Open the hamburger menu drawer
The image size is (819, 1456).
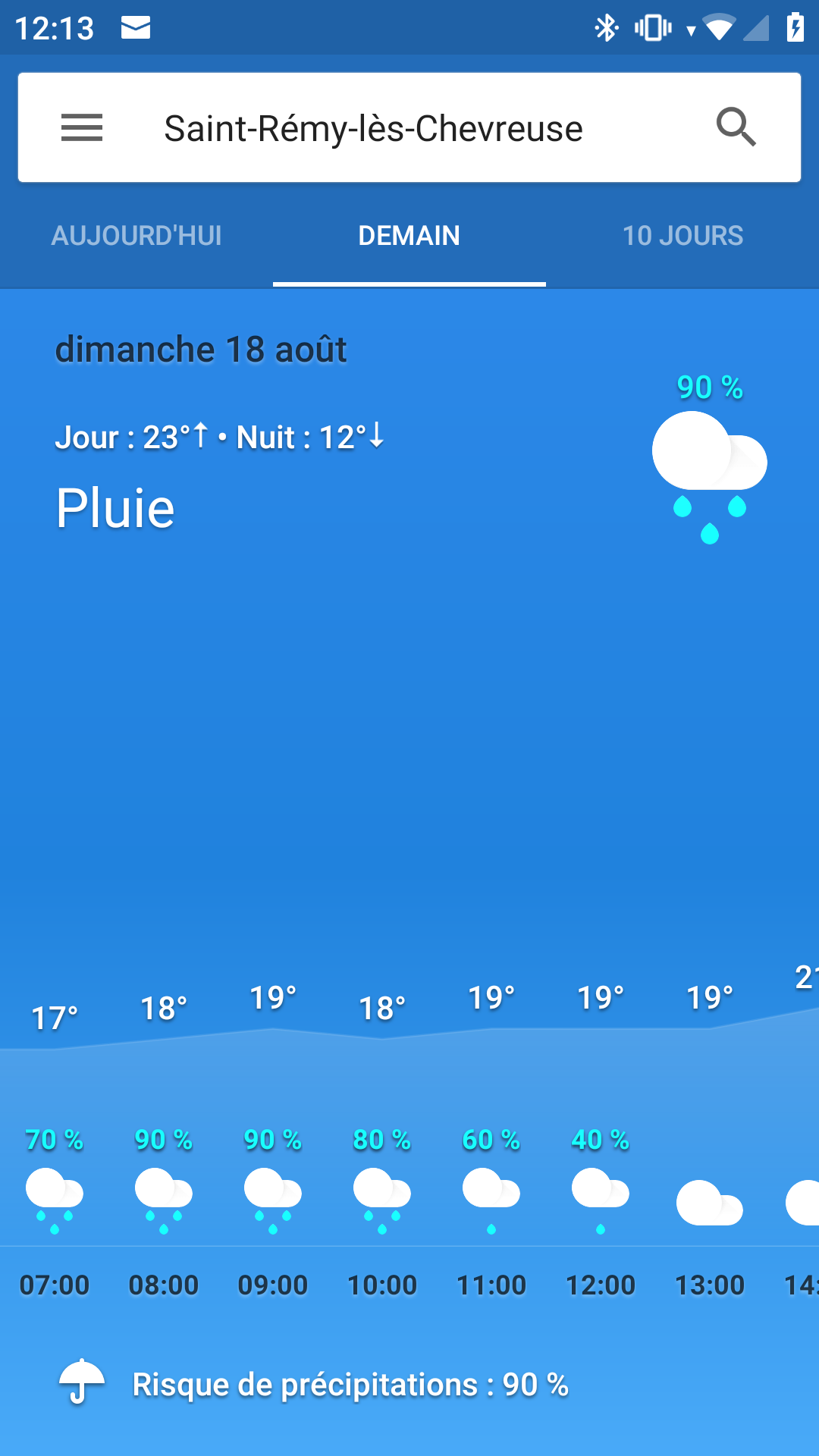[82, 127]
